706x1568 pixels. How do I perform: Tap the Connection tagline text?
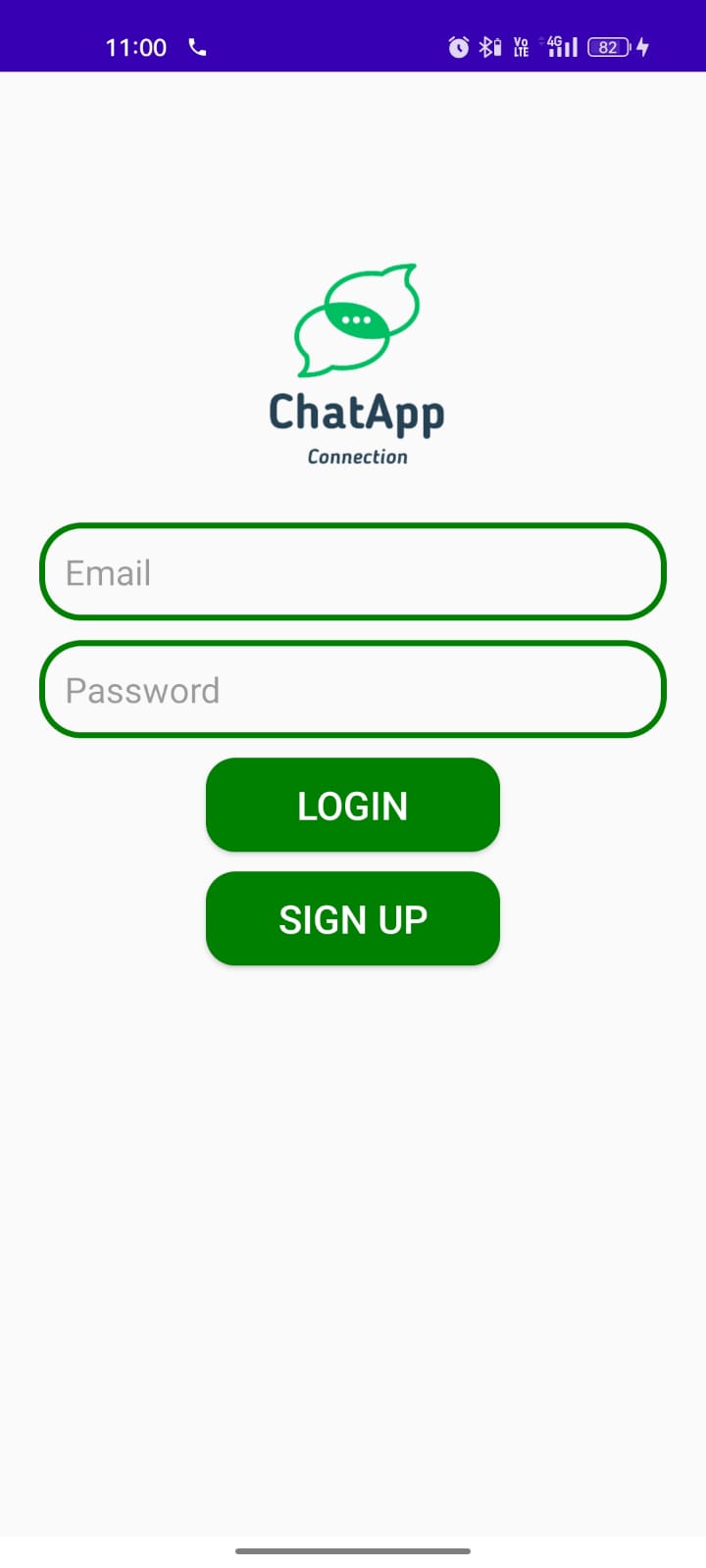pyautogui.click(x=357, y=456)
